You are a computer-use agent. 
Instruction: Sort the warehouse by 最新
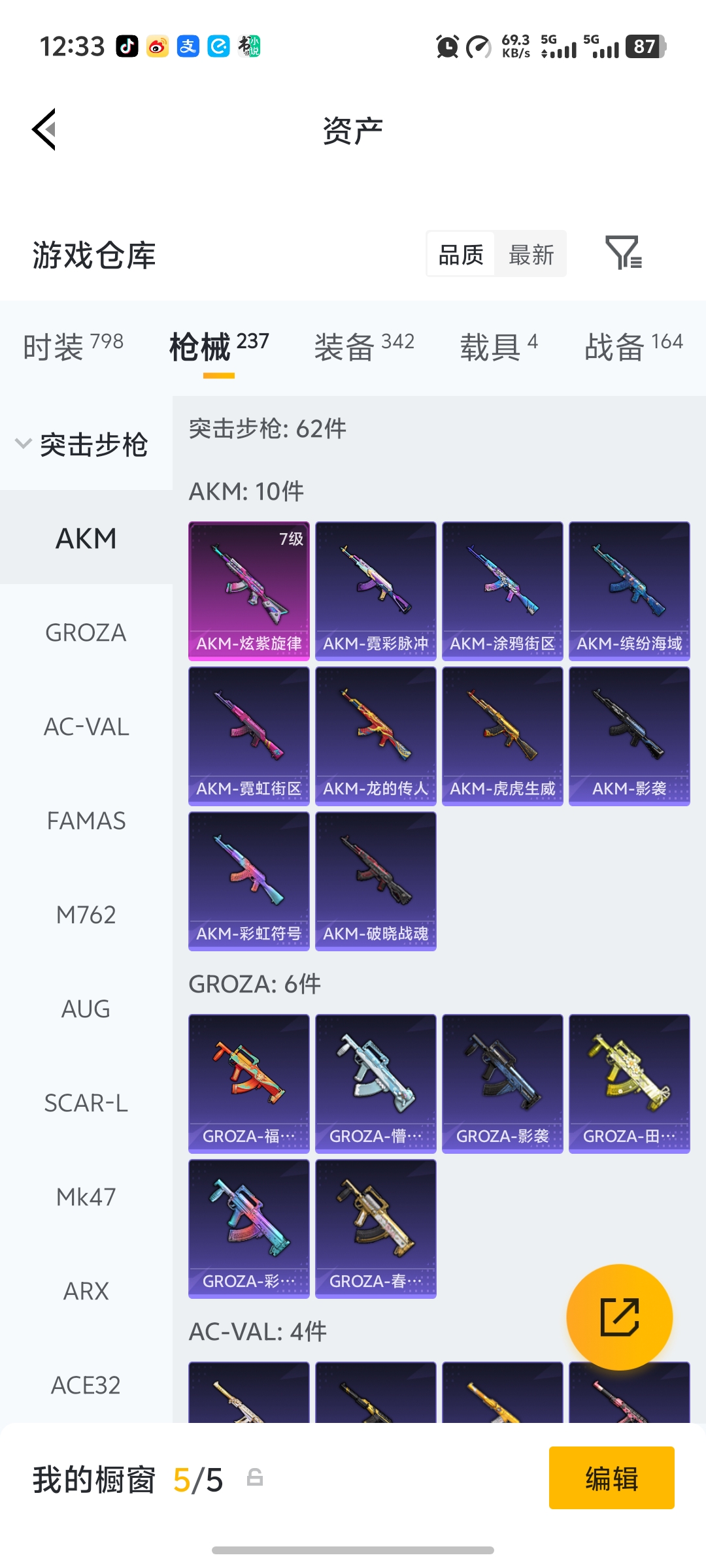pyautogui.click(x=531, y=254)
